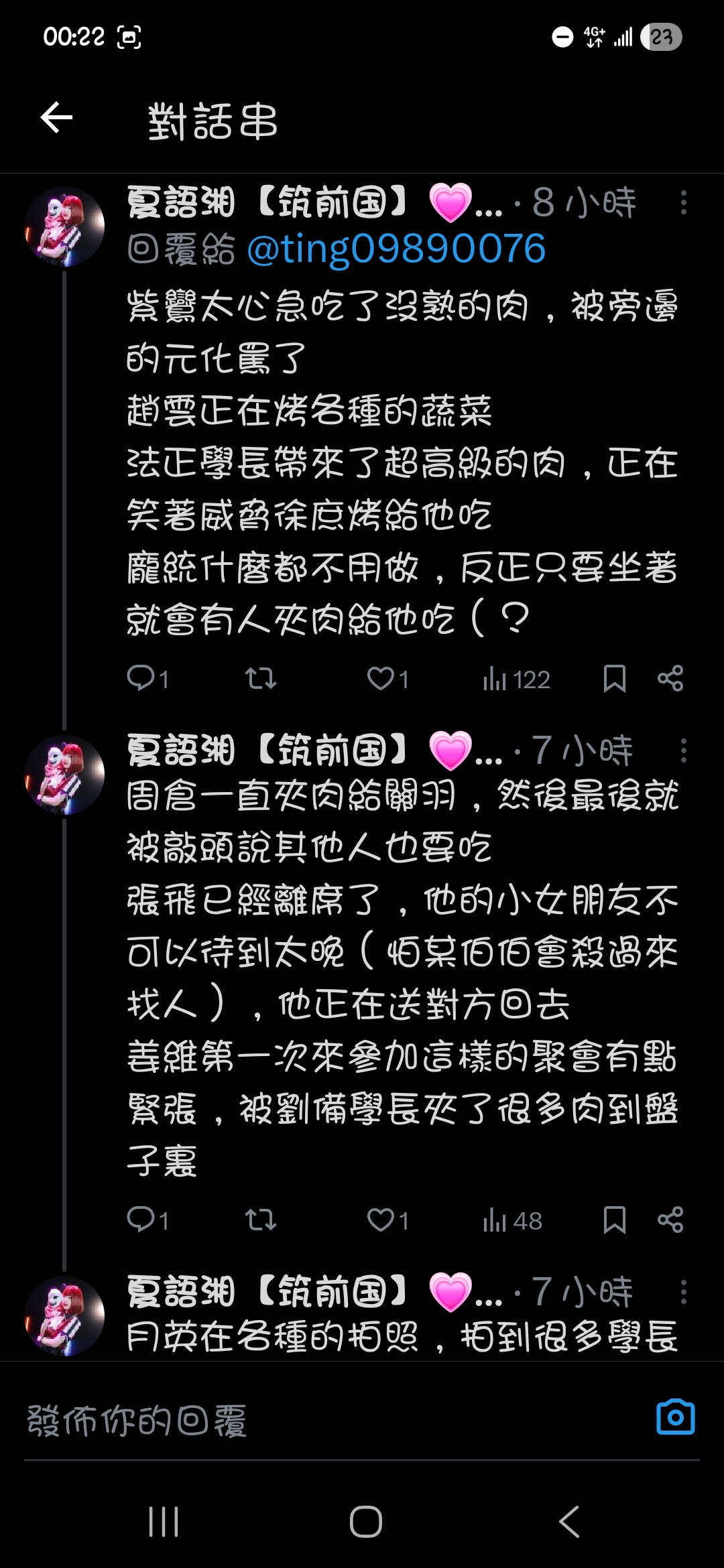Retweet the tweet about 周倉
The image size is (724, 1568).
point(260,1220)
